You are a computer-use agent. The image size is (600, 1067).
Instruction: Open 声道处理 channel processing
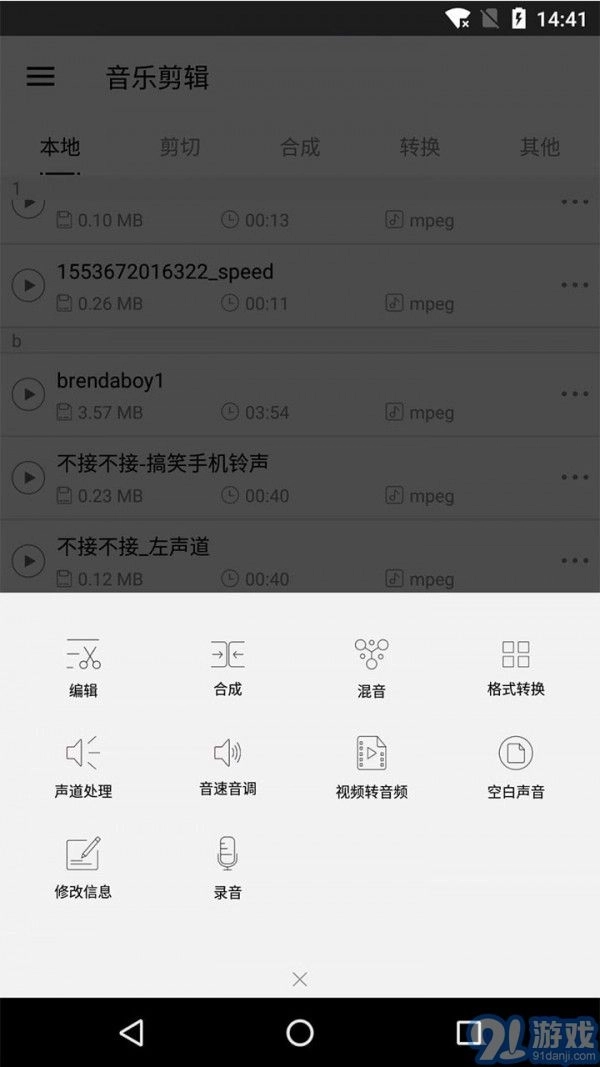coord(83,767)
